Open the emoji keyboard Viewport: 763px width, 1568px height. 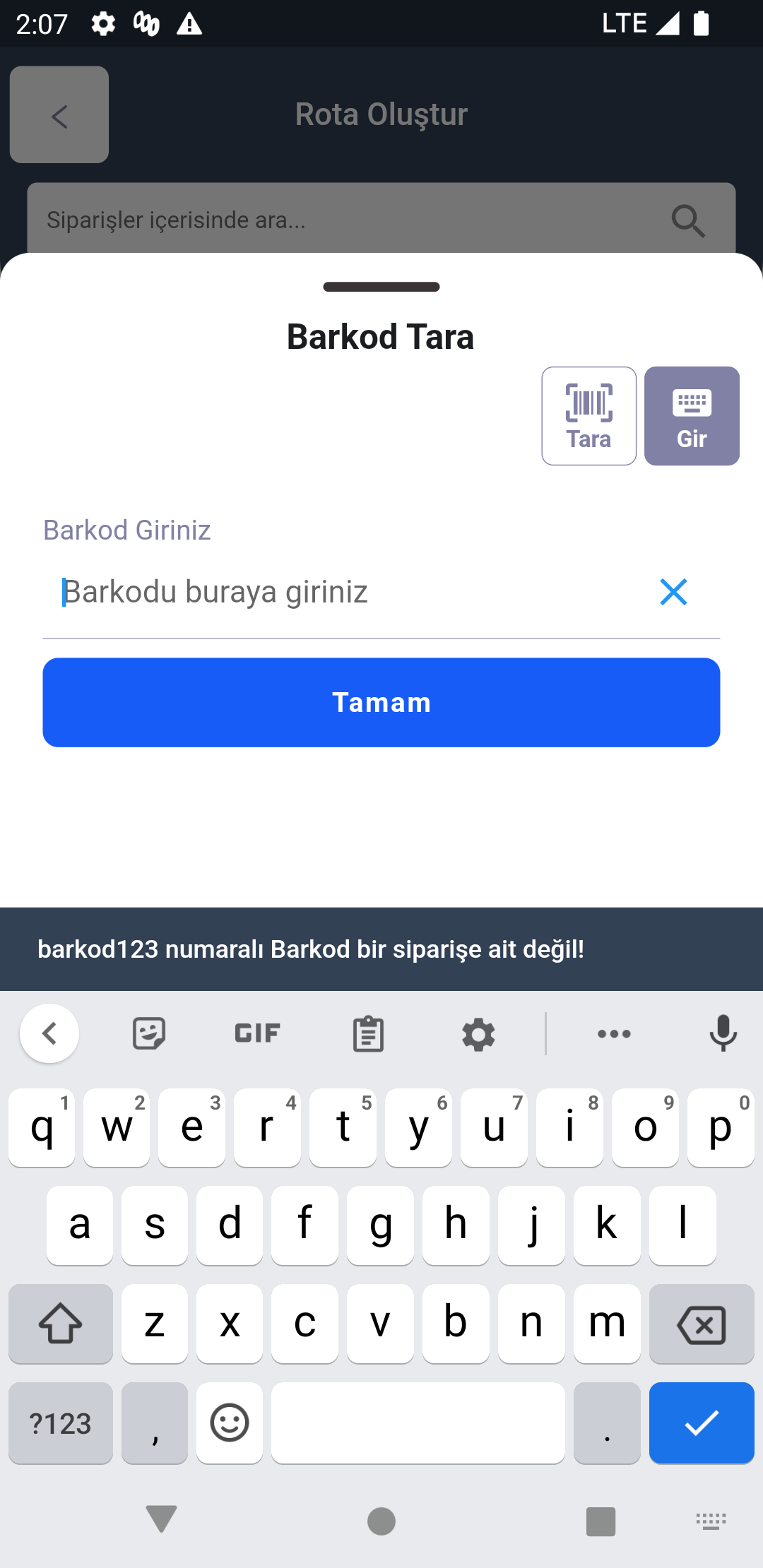click(x=230, y=1423)
